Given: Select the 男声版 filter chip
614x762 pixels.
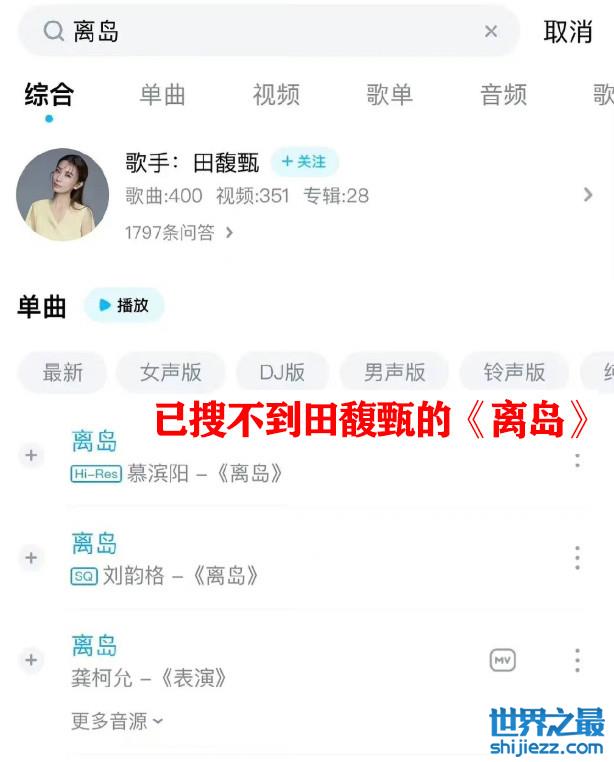Looking at the screenshot, I should coord(395,373).
